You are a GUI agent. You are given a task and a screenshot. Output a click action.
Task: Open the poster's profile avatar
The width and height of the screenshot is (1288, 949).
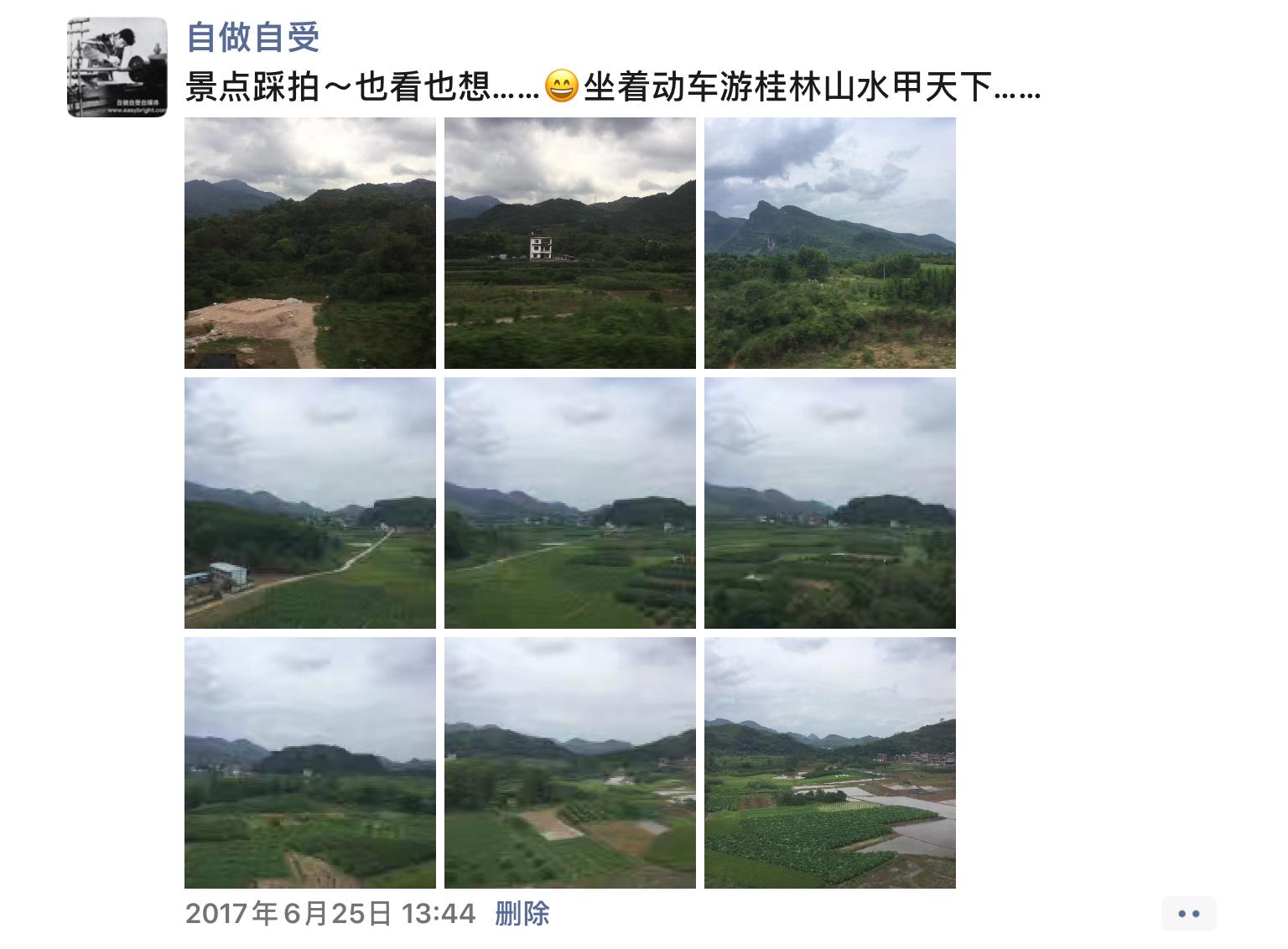[117, 67]
